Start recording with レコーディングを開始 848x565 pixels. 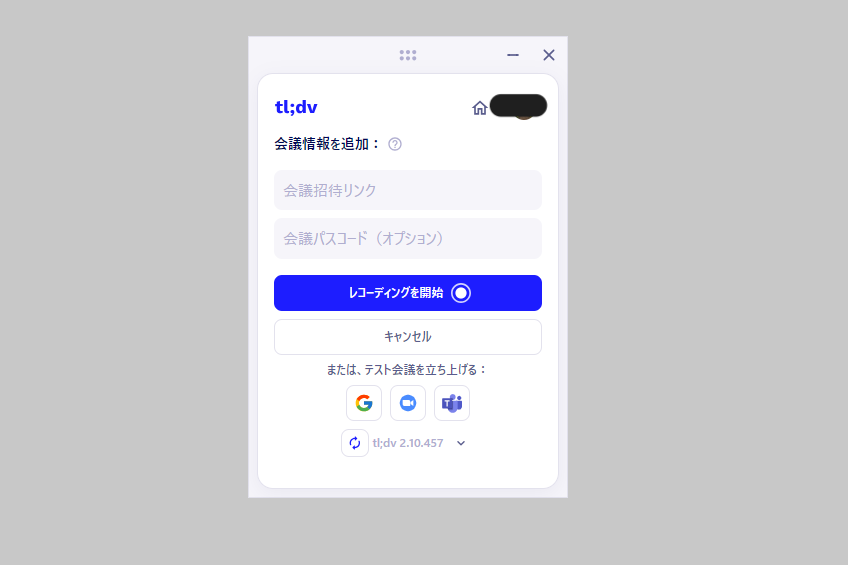coord(408,293)
